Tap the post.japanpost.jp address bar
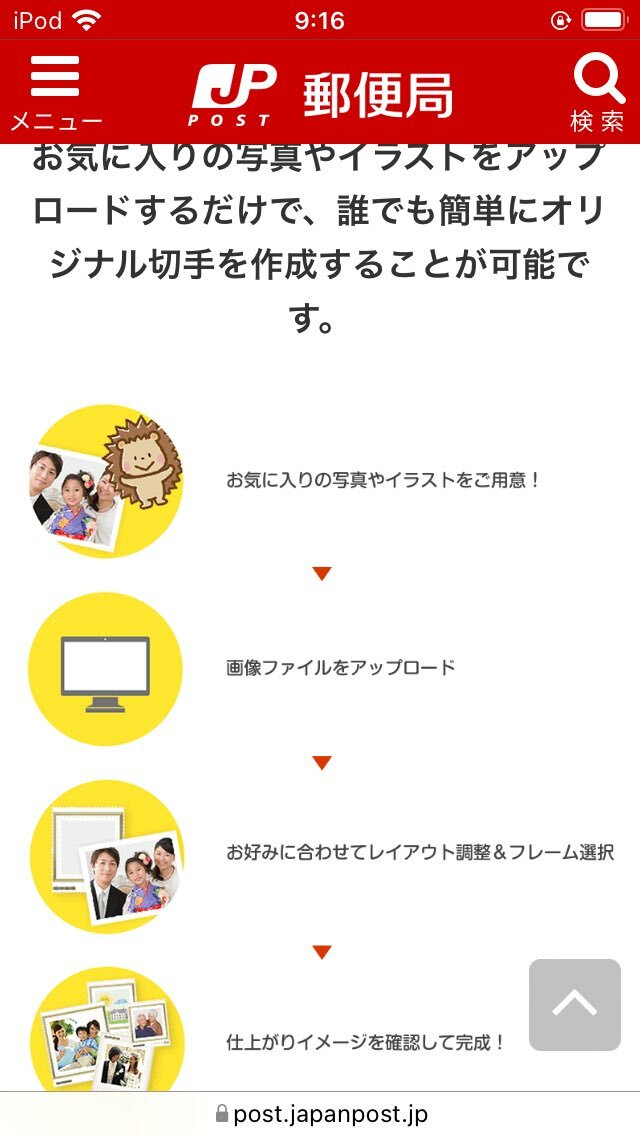Screen dimensions: 640x1136 click(322, 1114)
